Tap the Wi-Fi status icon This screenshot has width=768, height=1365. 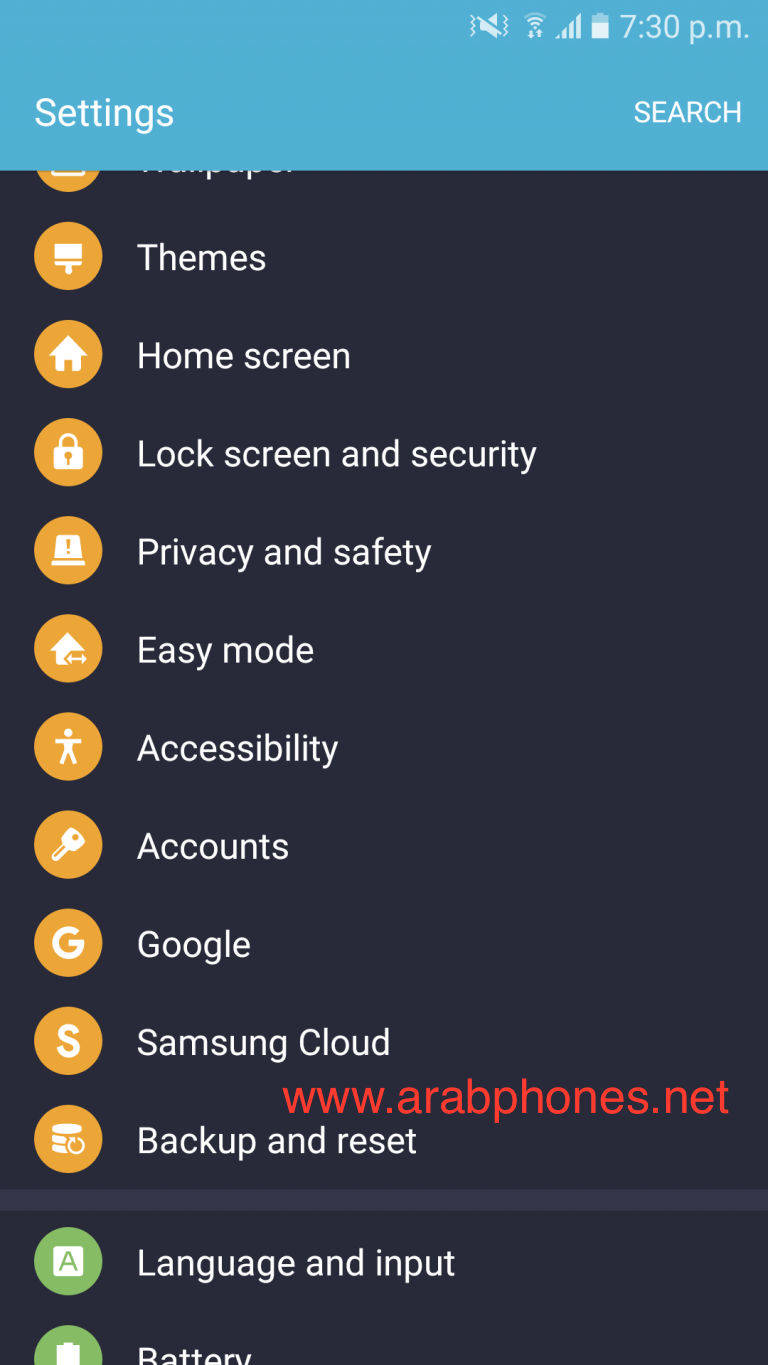point(535,26)
